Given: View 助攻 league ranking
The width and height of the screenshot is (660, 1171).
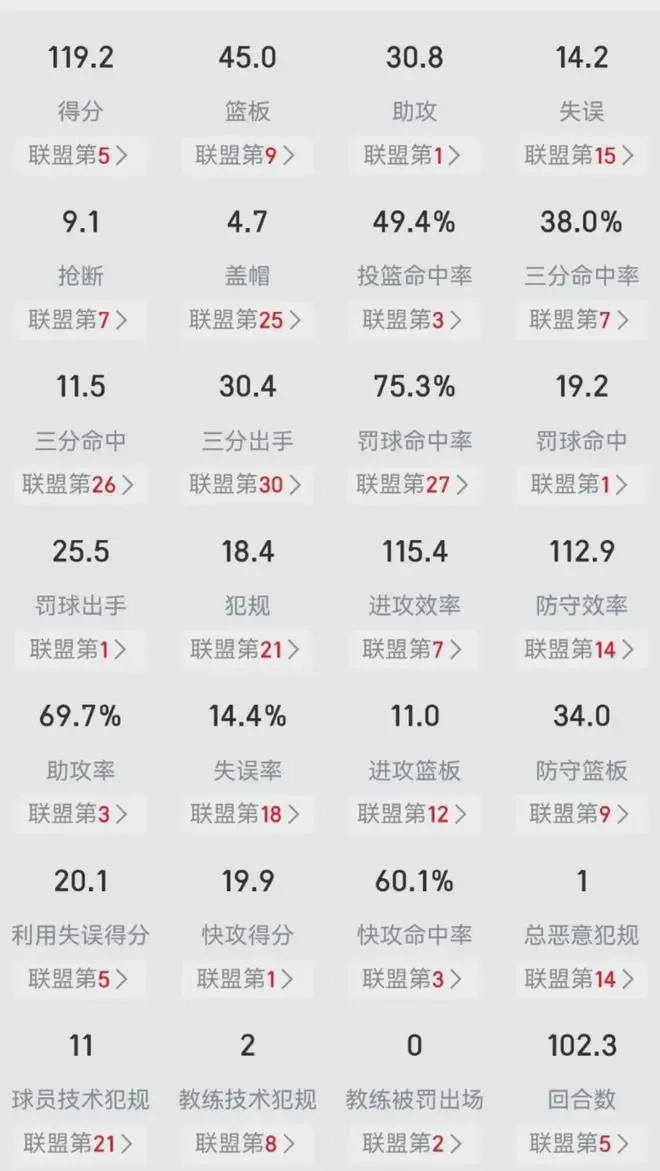Looking at the screenshot, I should [414, 156].
